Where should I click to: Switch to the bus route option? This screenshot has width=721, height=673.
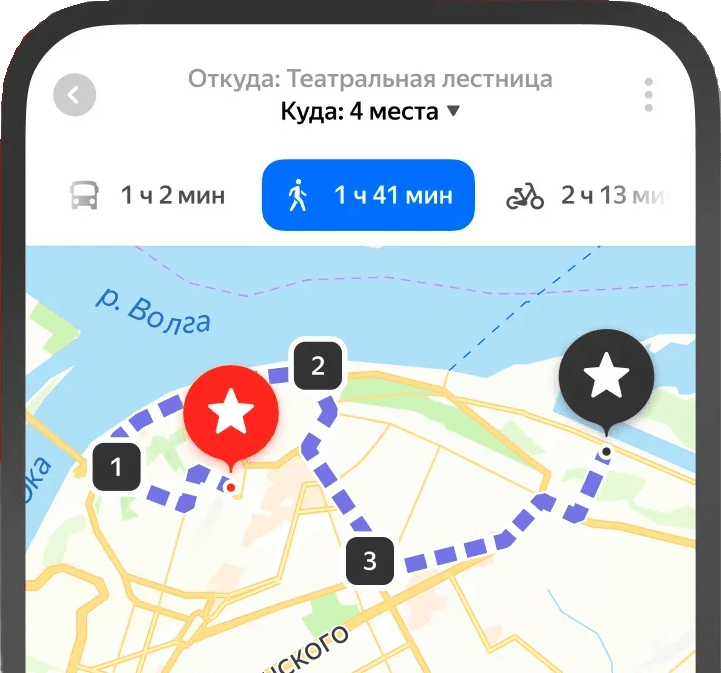(x=146, y=195)
